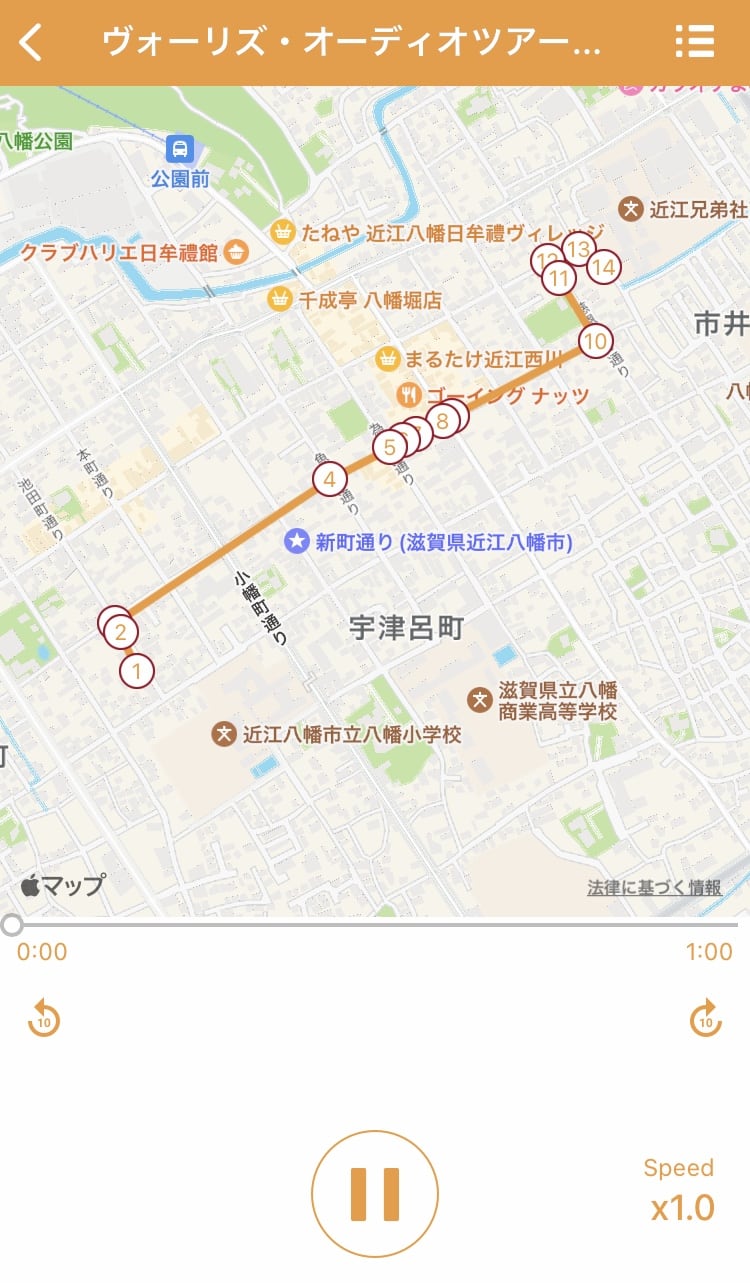The width and height of the screenshot is (750, 1283).
Task: Select tour stop 5 on map
Action: tap(389, 447)
